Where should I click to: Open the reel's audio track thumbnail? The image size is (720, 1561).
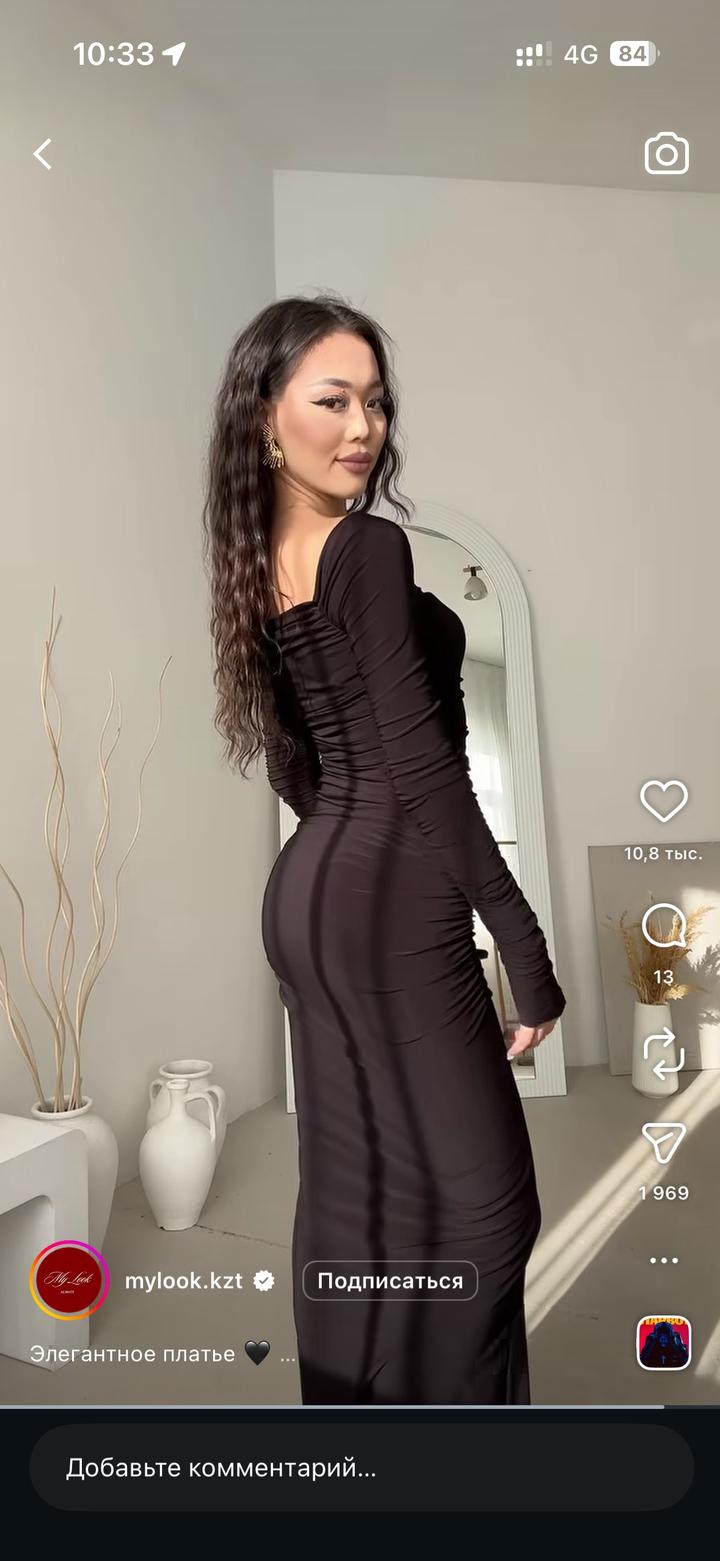664,1342
